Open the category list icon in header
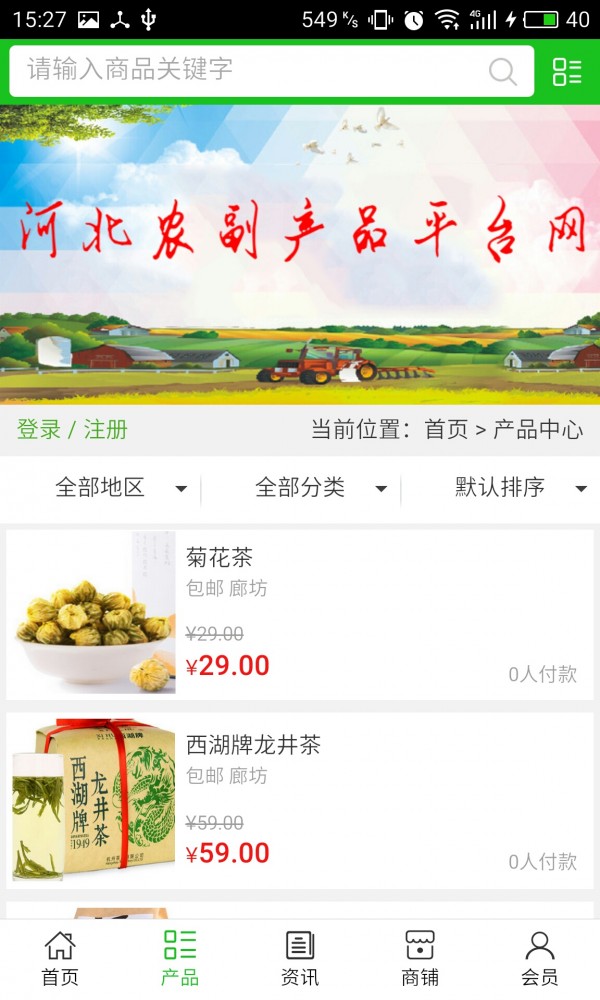Screen dimensions: 600x1000 click(x=567, y=71)
